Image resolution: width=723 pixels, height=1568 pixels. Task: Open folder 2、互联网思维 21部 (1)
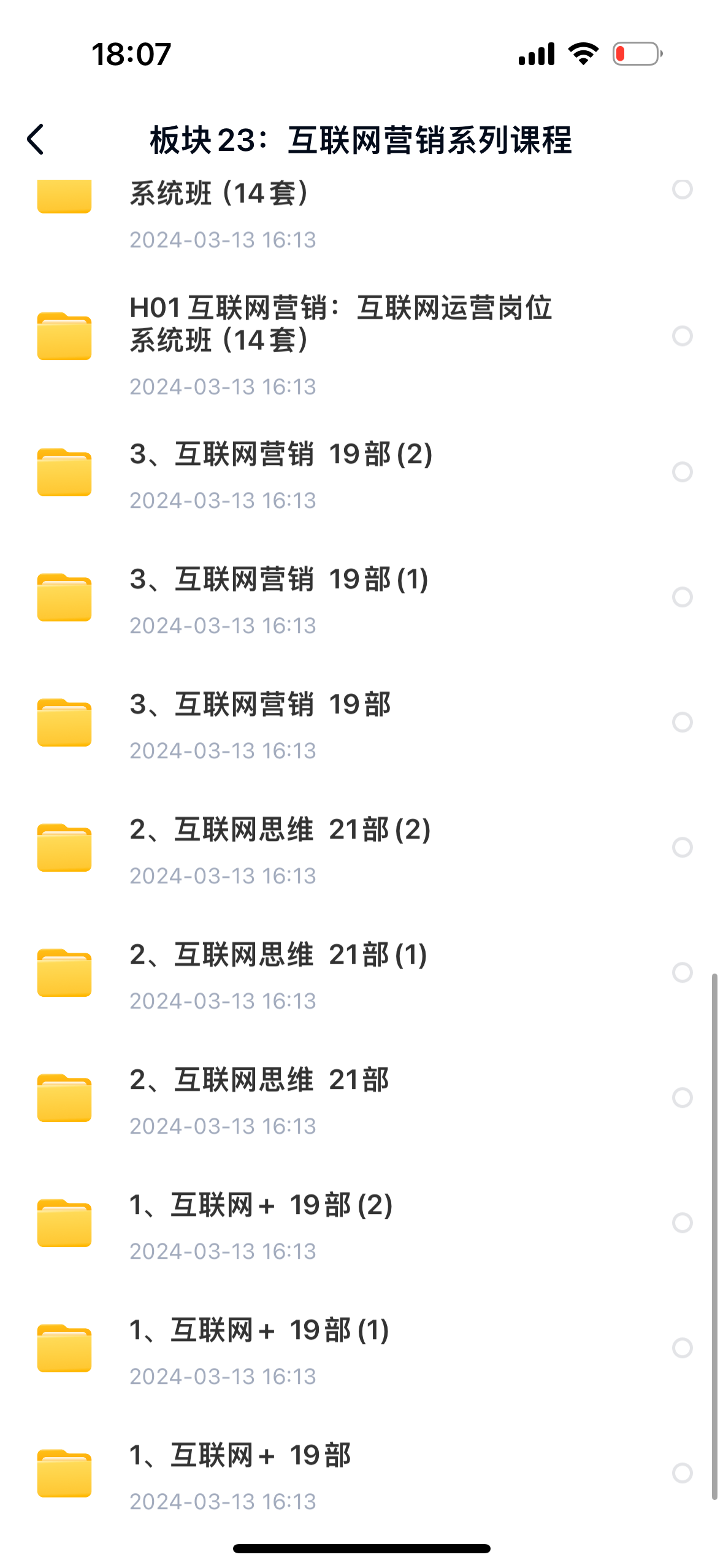click(x=278, y=956)
